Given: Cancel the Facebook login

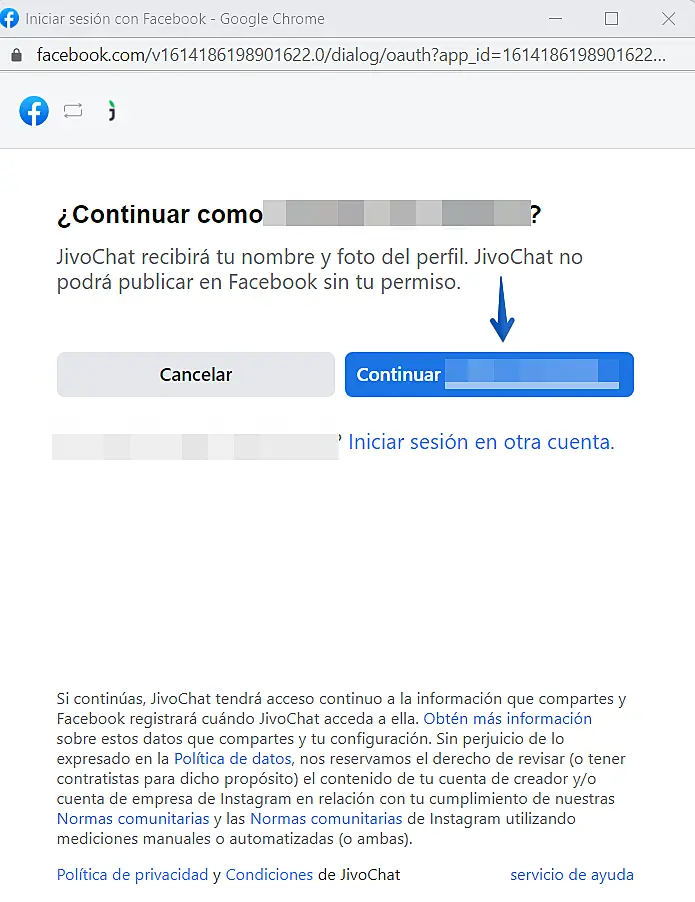Looking at the screenshot, I should (195, 375).
